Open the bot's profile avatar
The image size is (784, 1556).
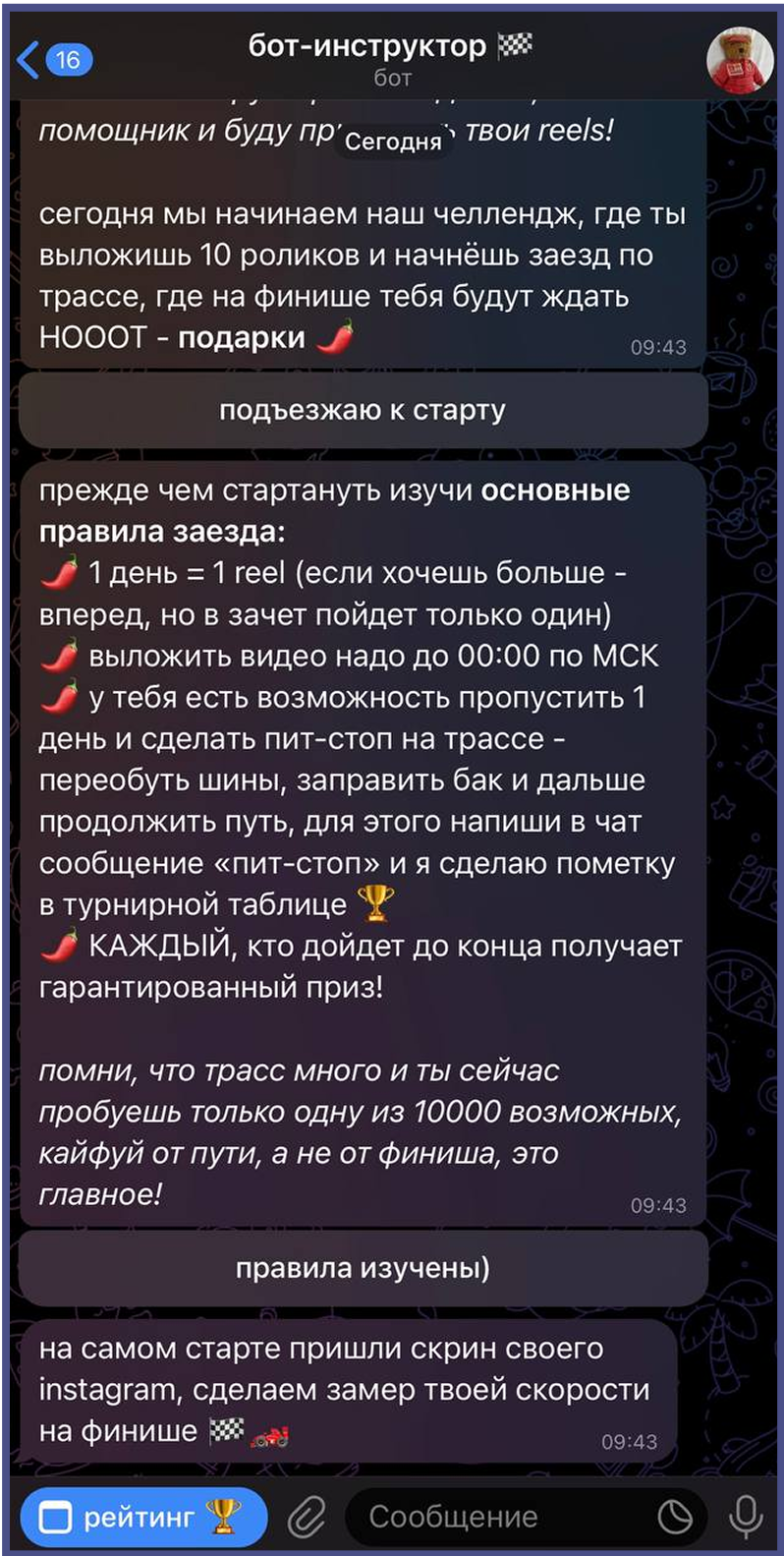click(x=739, y=58)
